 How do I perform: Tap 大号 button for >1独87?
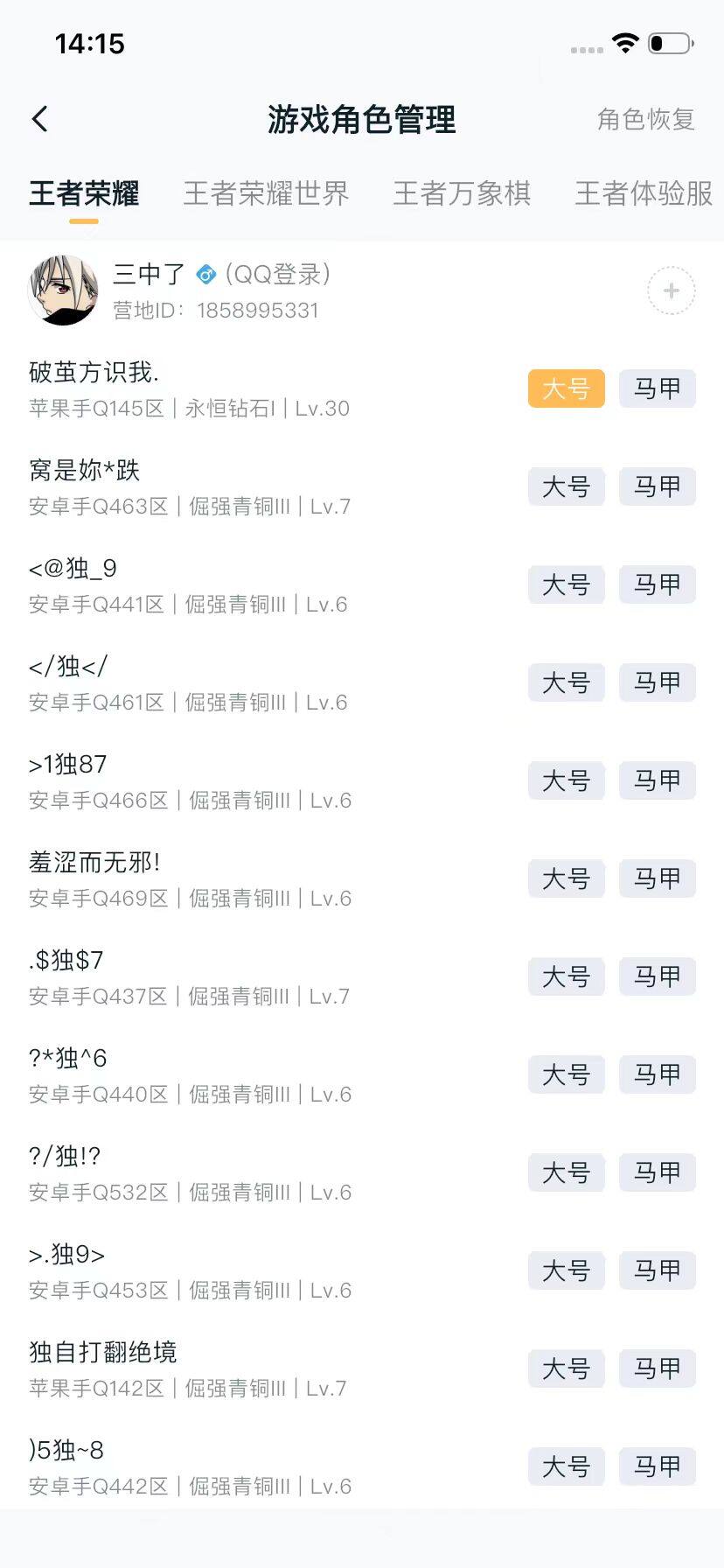point(566,780)
